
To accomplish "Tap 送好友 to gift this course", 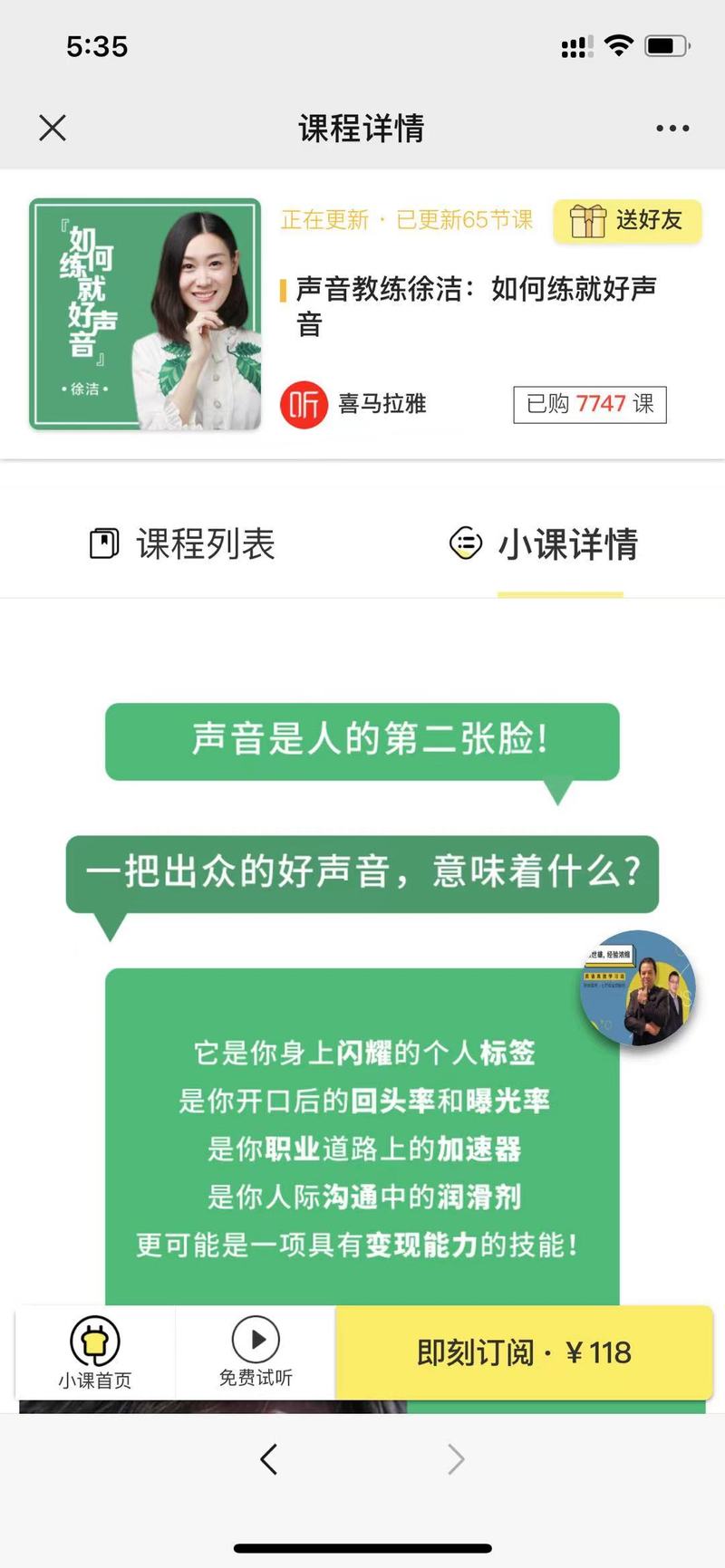I will 627,220.
